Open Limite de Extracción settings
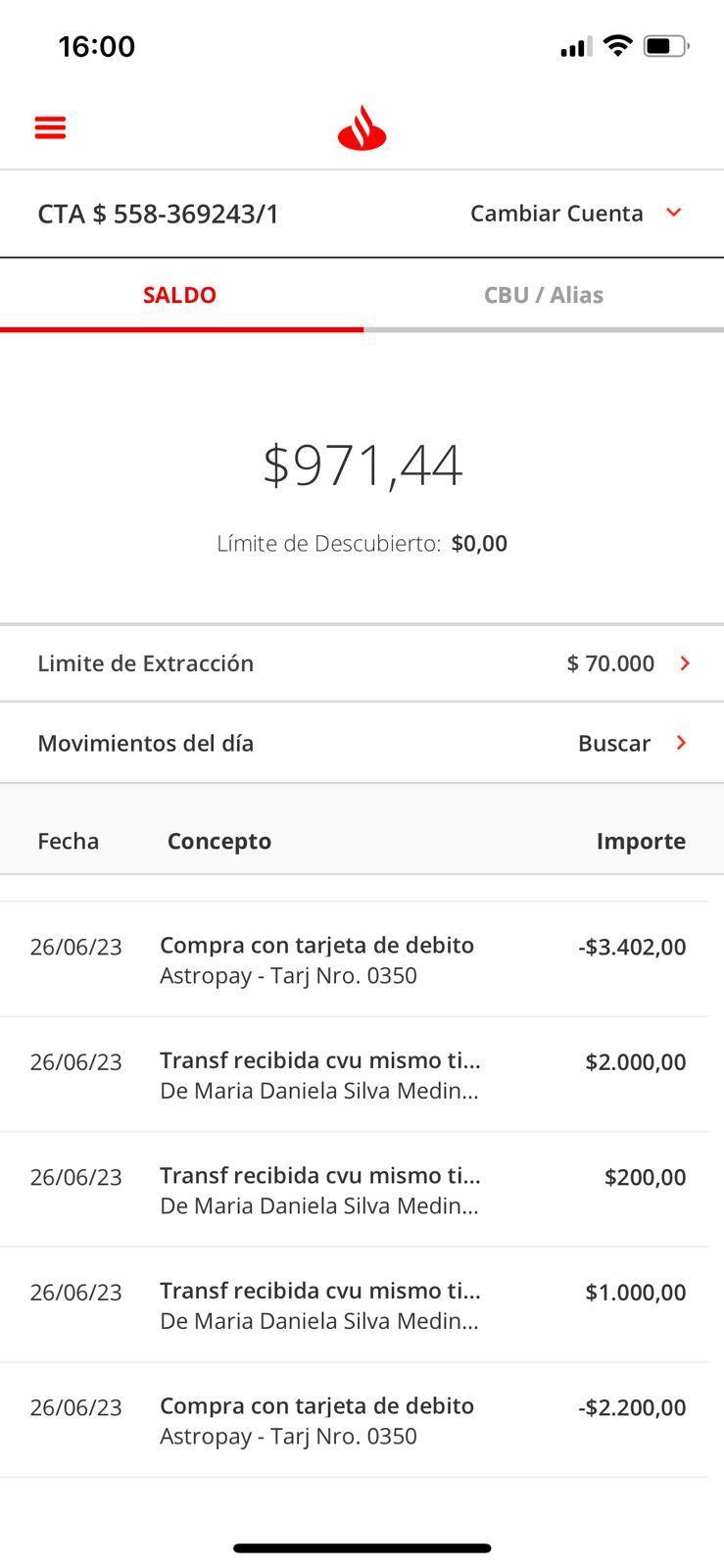Screen dimensions: 724x1568 362,663
